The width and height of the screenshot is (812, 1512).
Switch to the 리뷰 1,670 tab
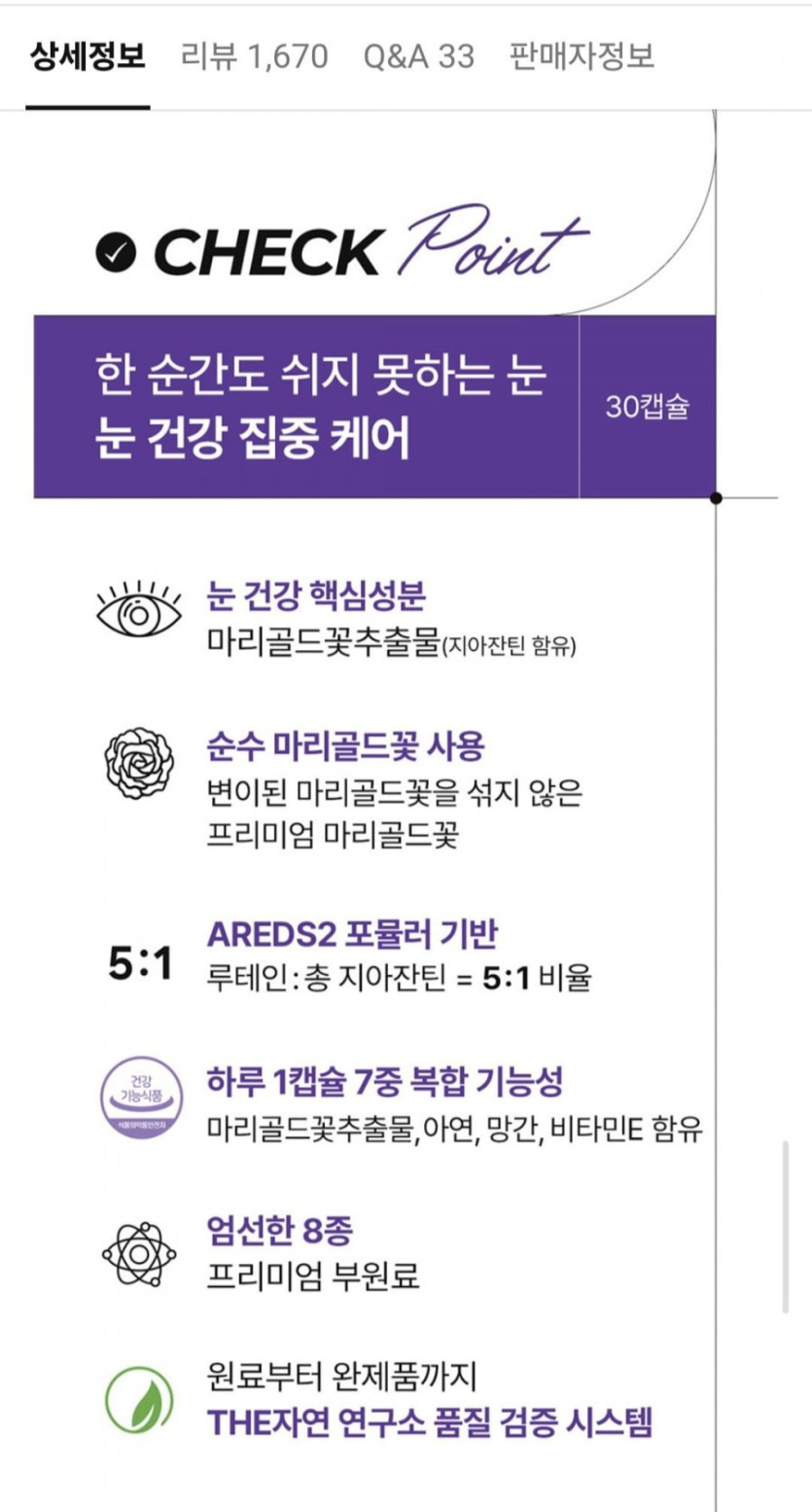[x=255, y=56]
